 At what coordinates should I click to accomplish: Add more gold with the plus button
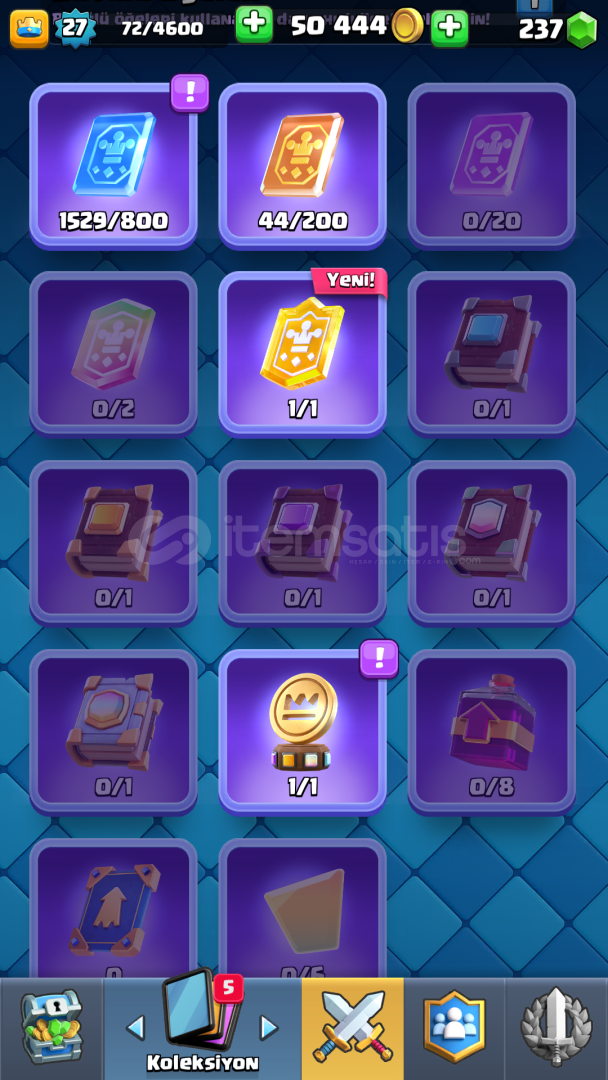[x=450, y=27]
